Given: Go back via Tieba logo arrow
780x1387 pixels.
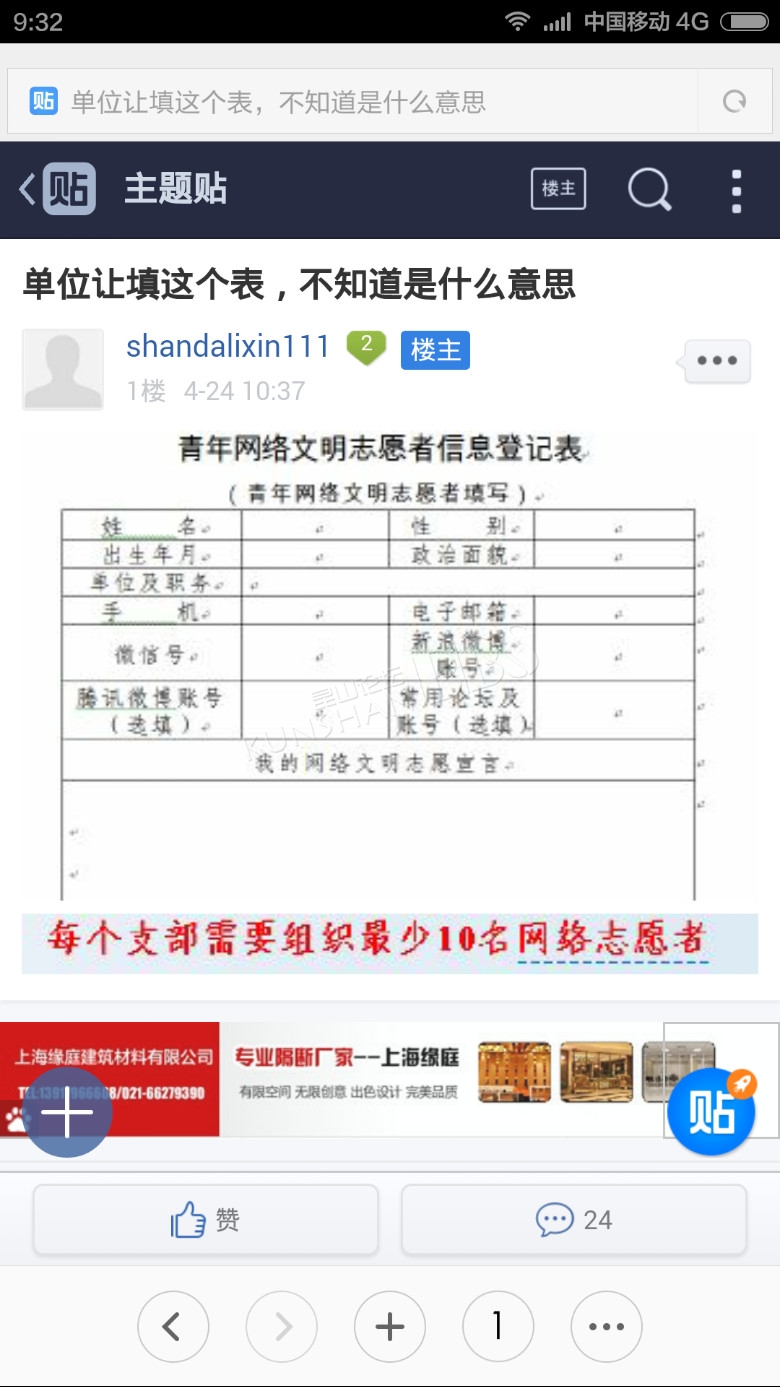Looking at the screenshot, I should (x=58, y=189).
